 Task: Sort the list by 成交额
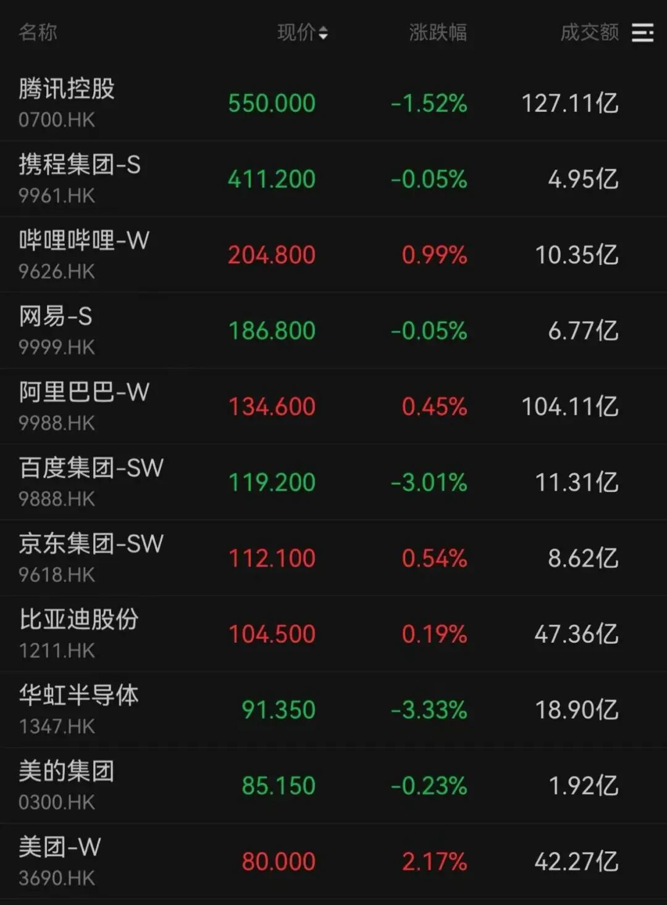point(589,33)
